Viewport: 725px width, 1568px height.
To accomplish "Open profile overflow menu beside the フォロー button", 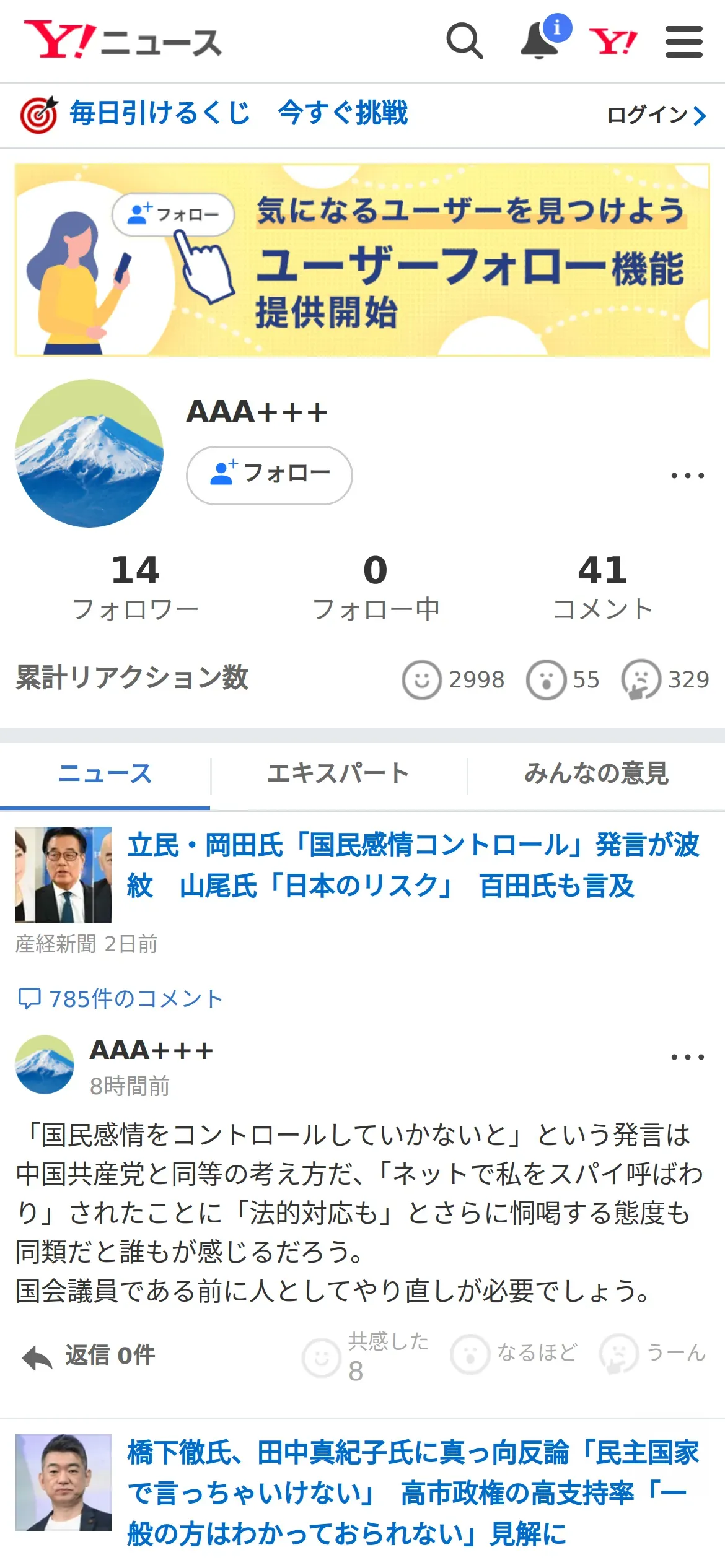I will tap(687, 476).
